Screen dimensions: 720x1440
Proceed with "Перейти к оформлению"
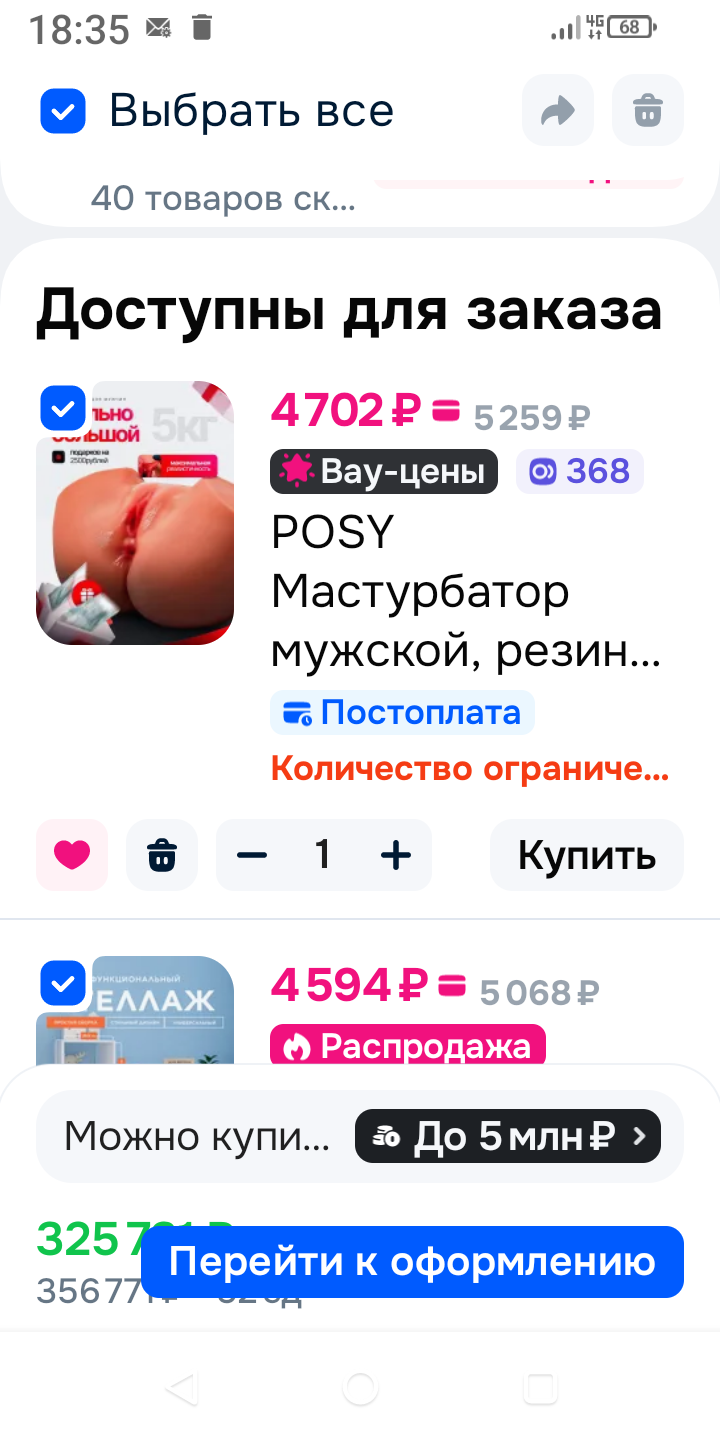point(412,1262)
